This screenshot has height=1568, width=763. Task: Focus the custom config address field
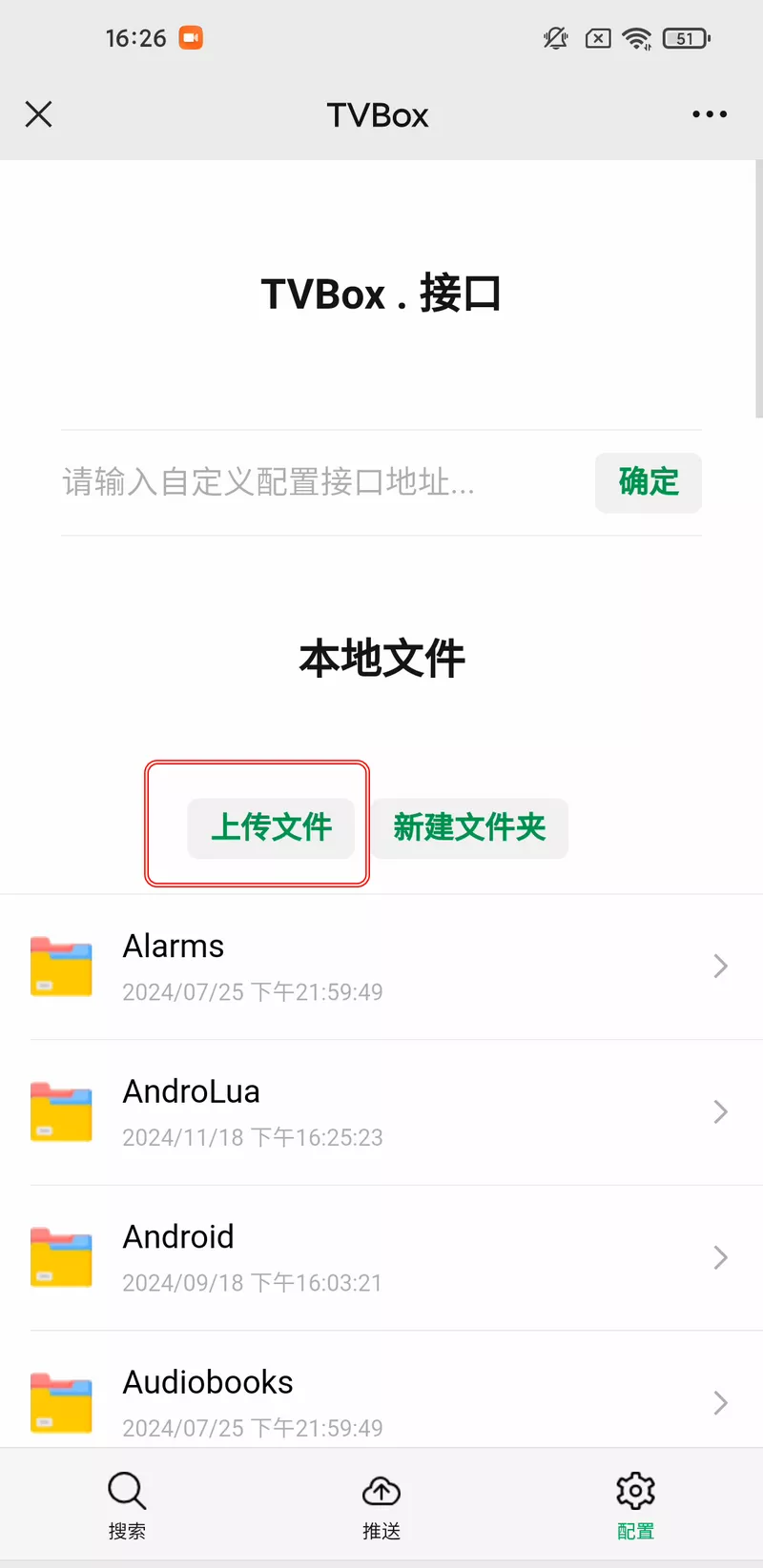point(315,482)
